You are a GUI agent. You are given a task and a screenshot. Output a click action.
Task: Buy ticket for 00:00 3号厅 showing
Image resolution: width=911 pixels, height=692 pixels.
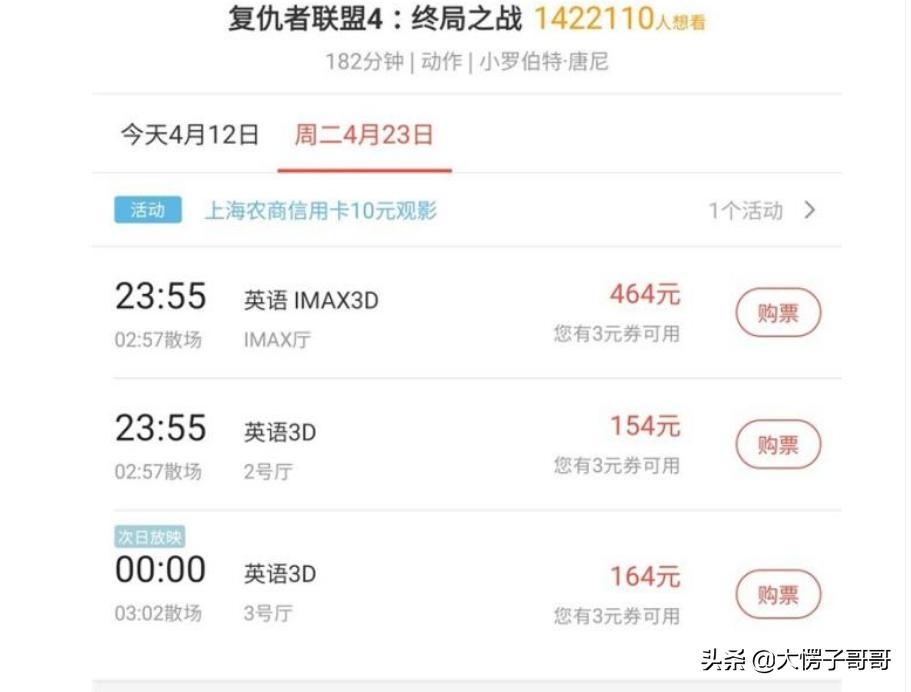click(x=778, y=595)
